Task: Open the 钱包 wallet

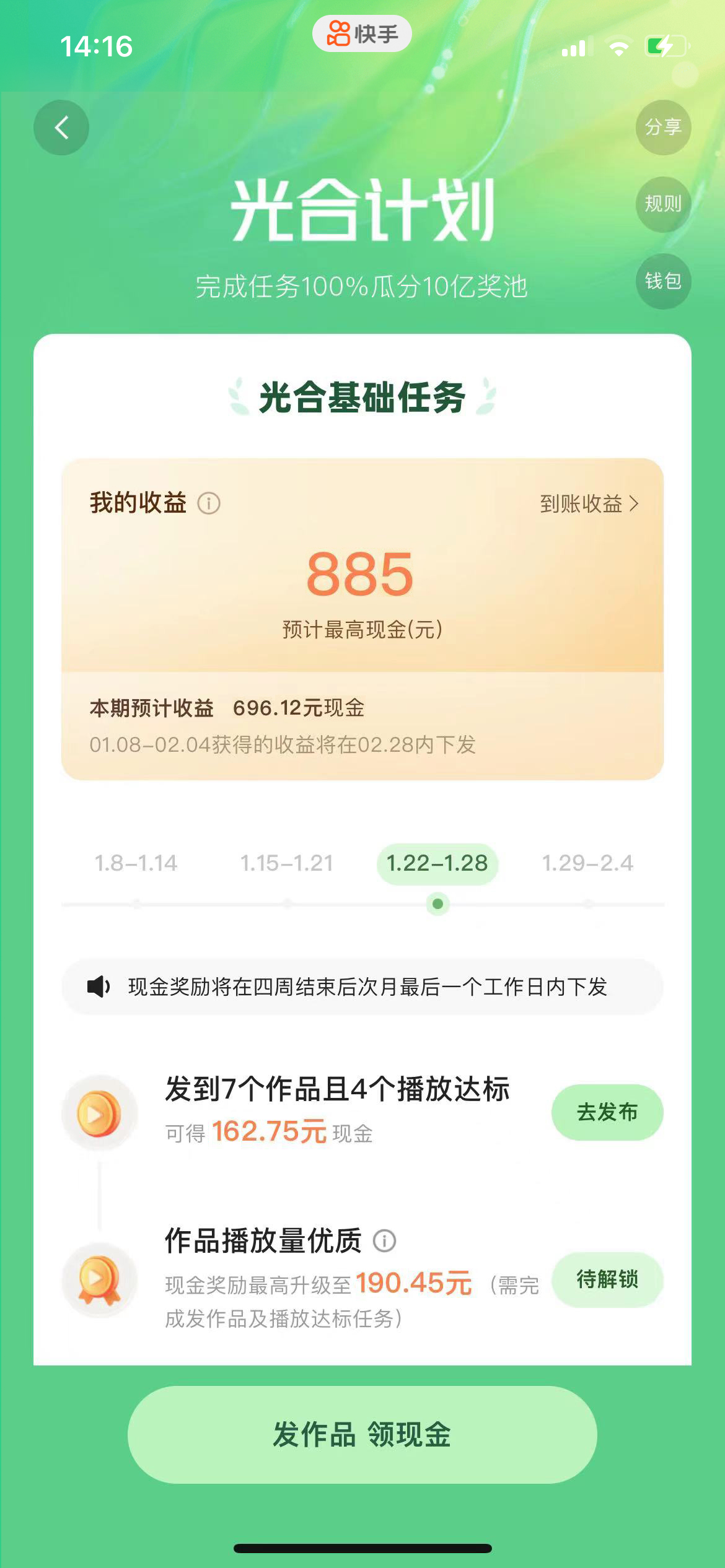Action: (663, 281)
